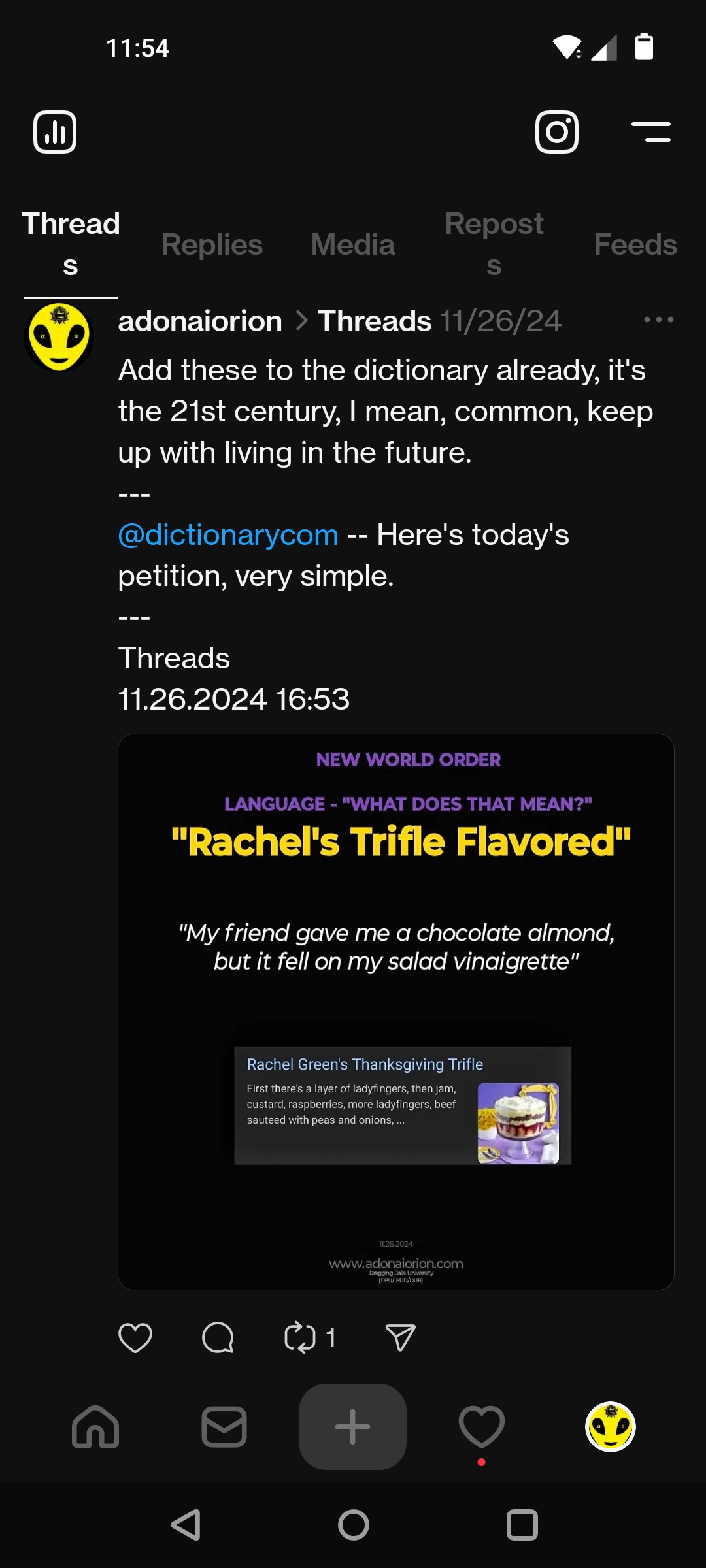Go back with the system back button
Screen dimensions: 706x1568
point(186,1526)
